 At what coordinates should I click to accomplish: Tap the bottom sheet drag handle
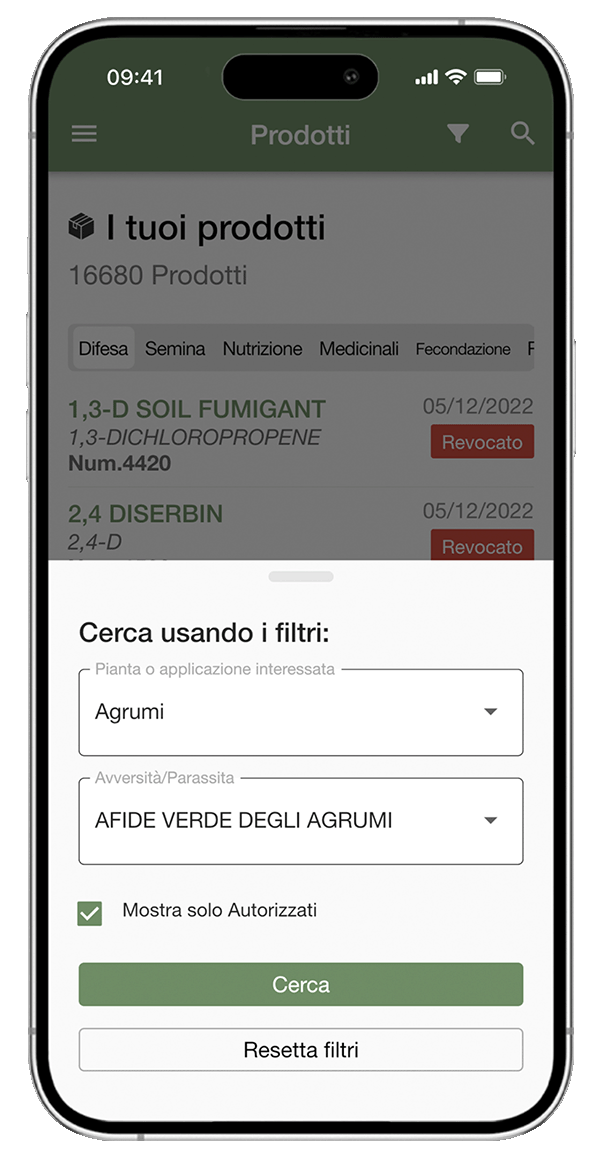tap(300, 577)
